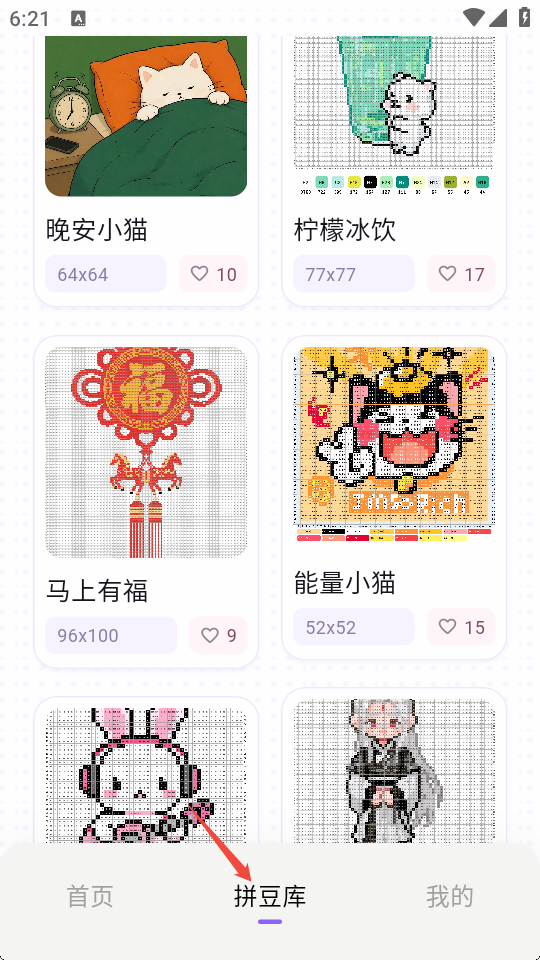Tap the heart on 能量小猫

tap(461, 627)
